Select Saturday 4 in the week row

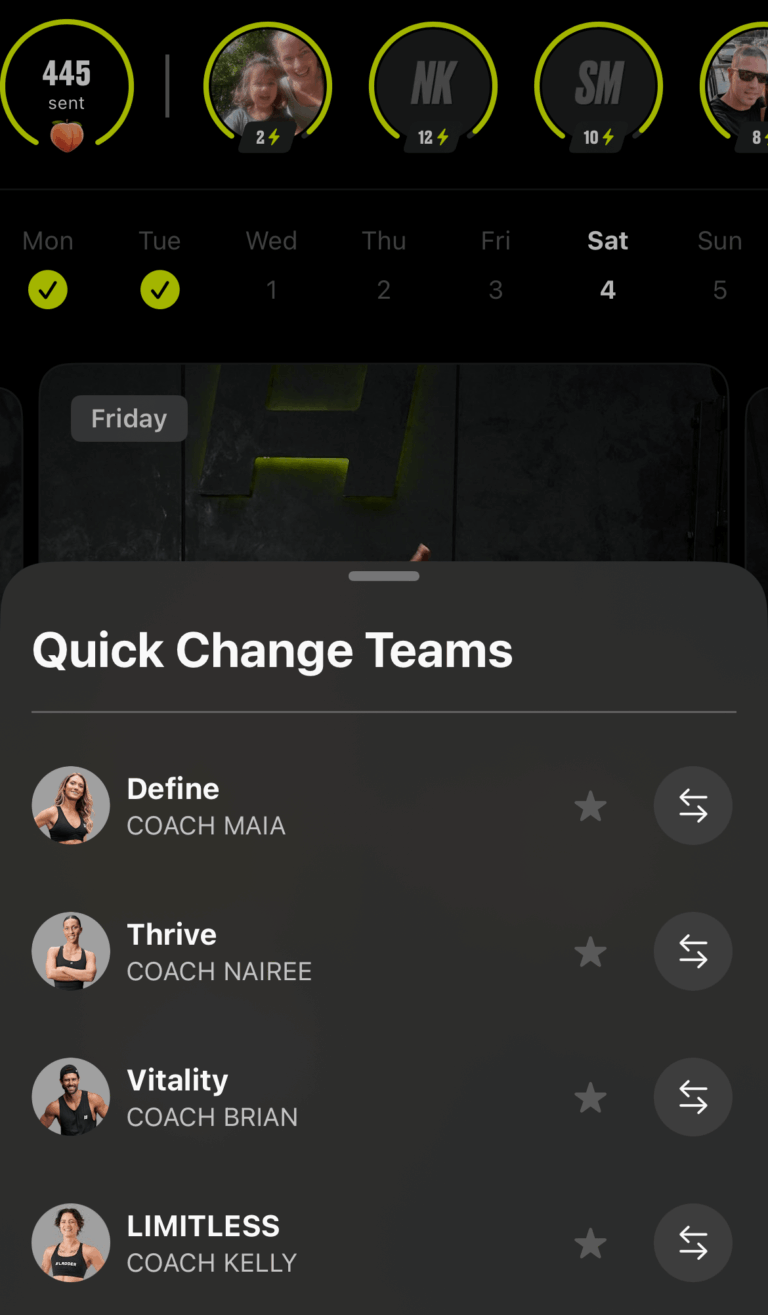tap(608, 267)
